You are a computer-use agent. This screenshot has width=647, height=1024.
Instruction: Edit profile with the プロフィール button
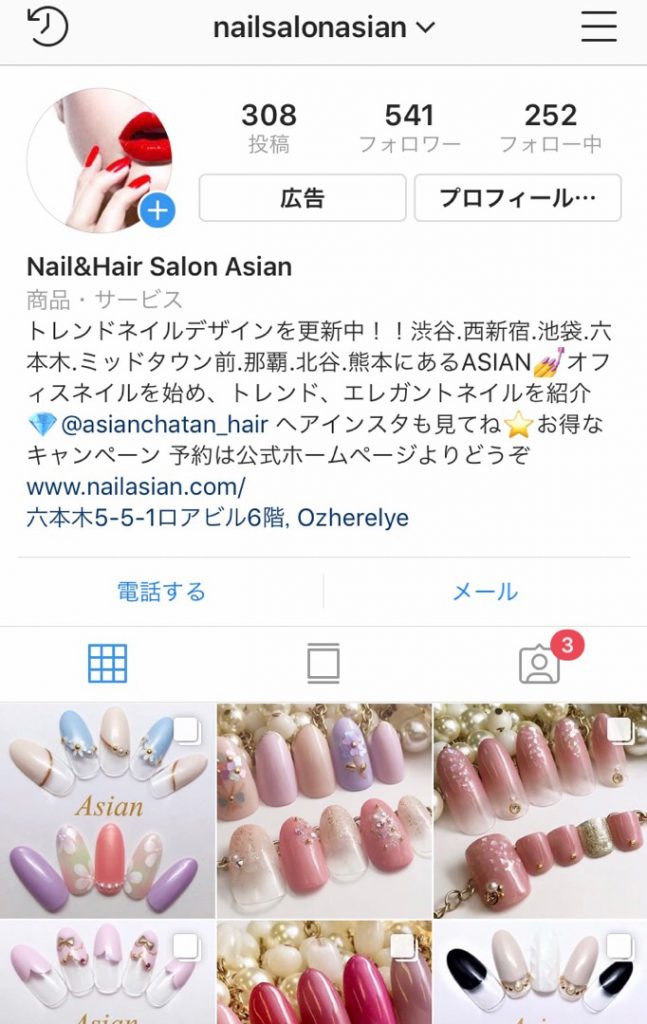point(517,198)
